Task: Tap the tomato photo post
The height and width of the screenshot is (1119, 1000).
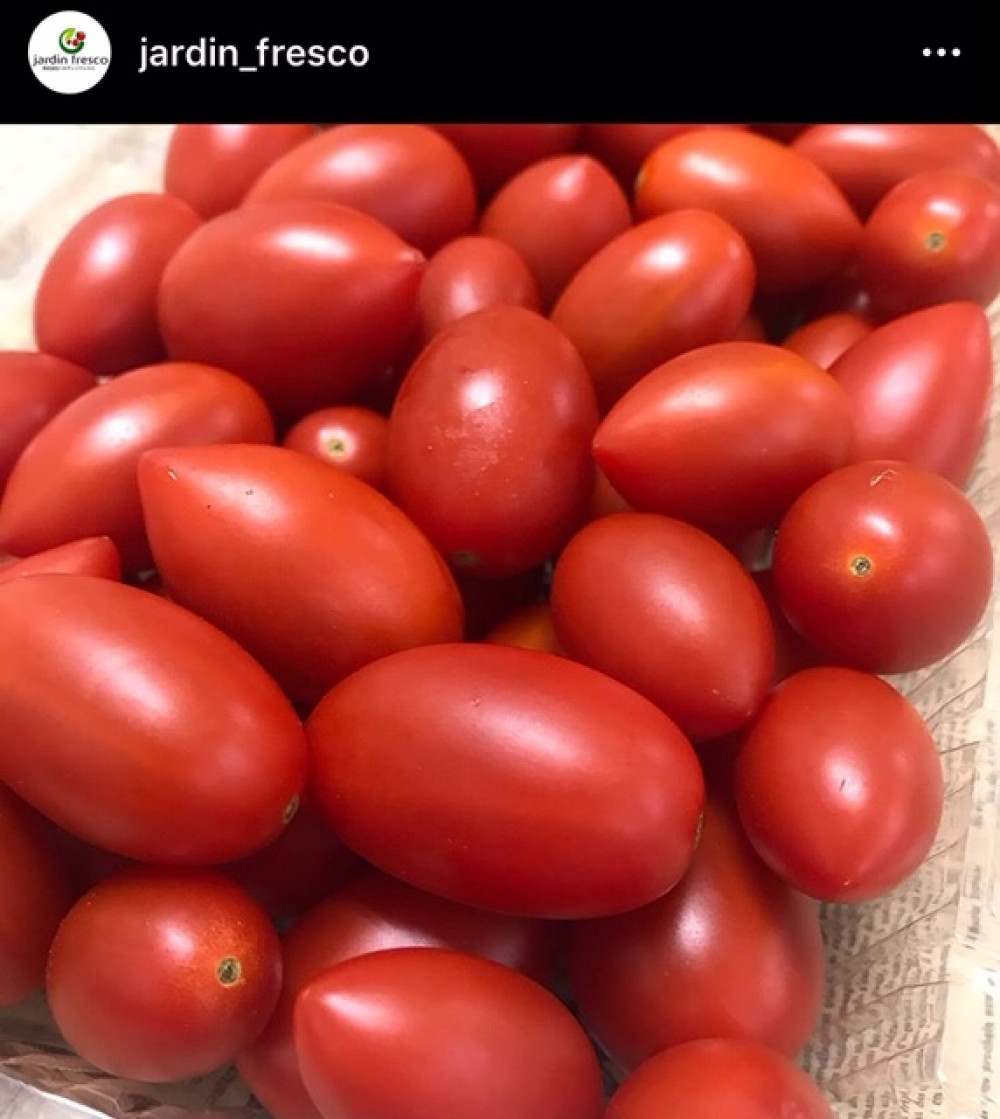Action: [x=500, y=620]
